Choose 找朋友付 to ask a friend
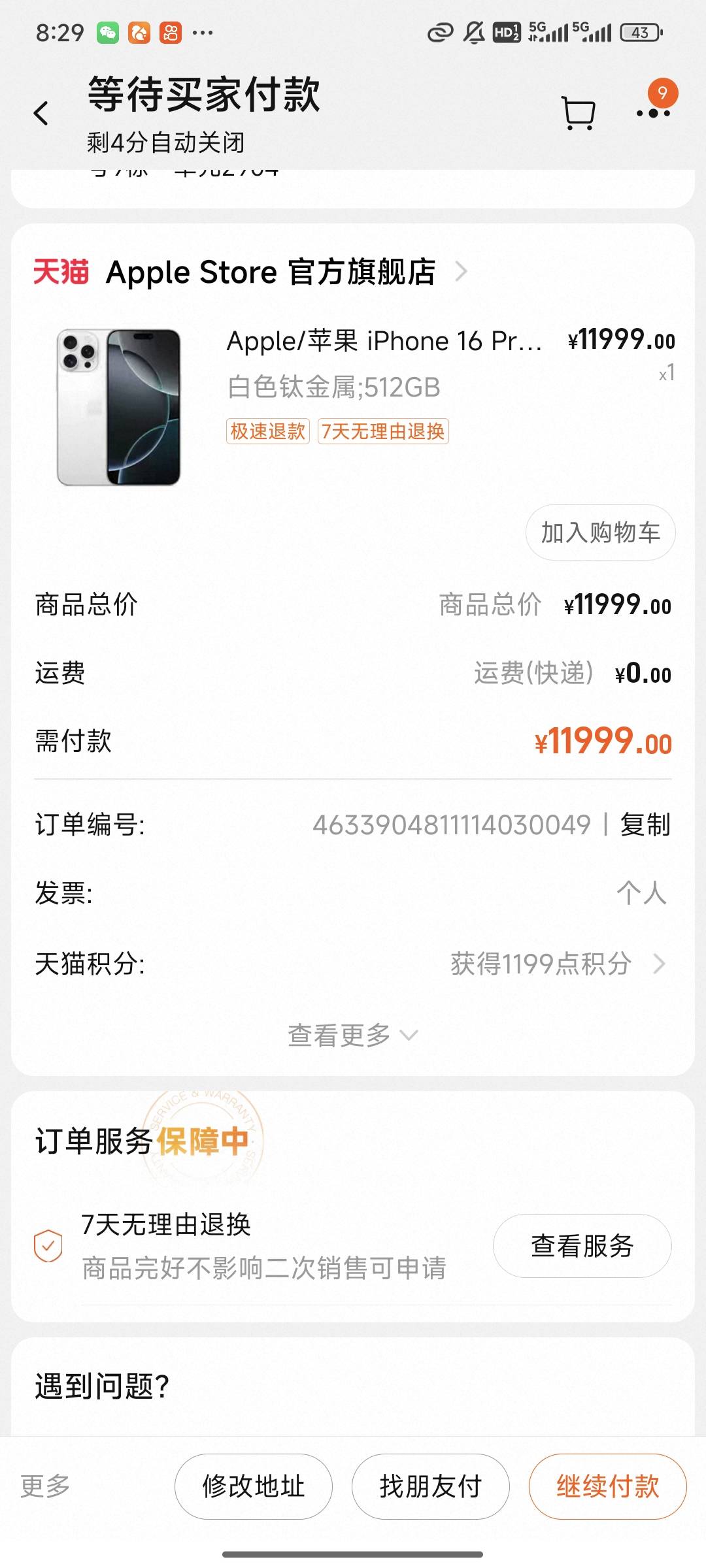The image size is (706, 1568). [431, 1486]
